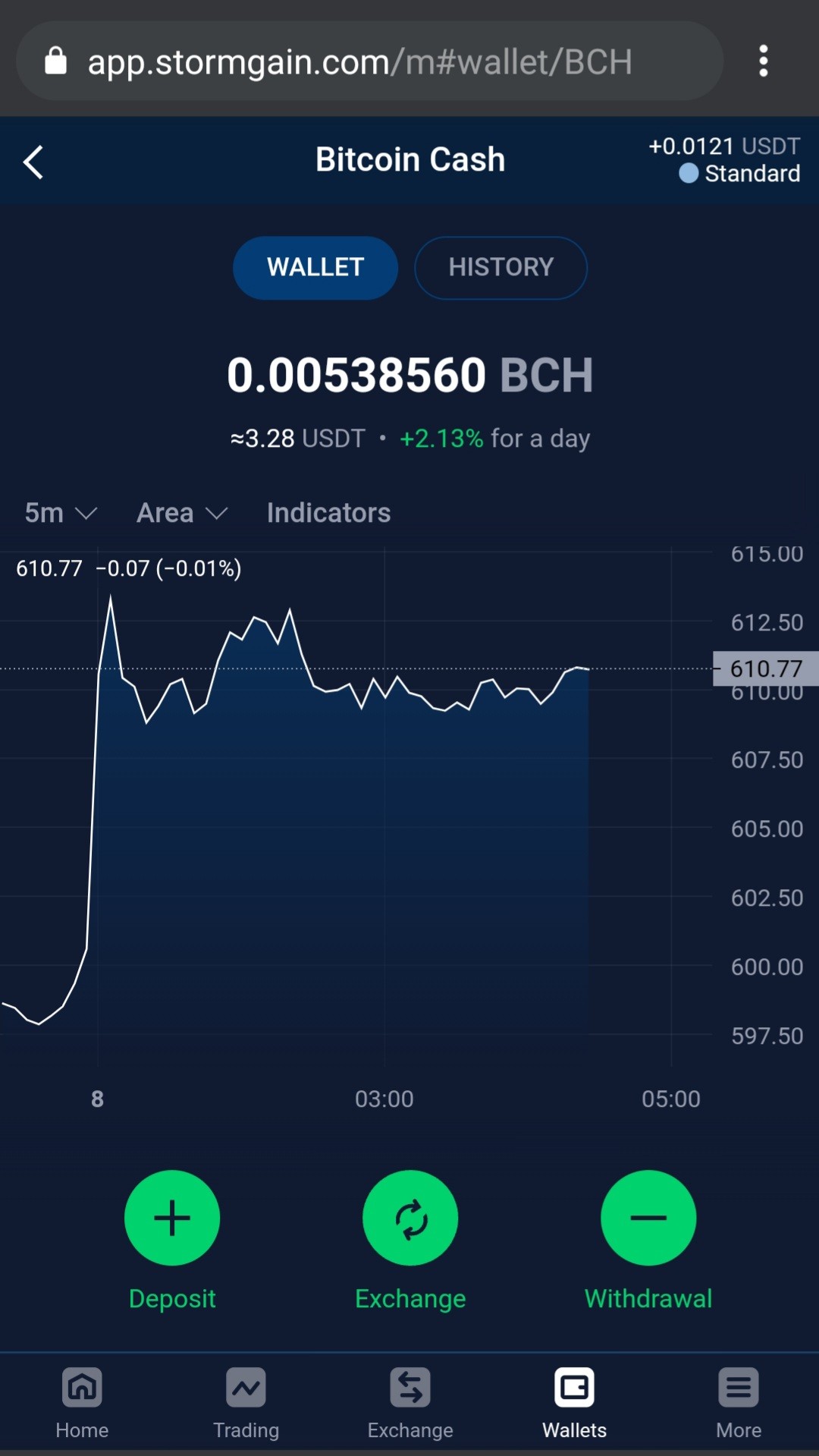This screenshot has height=1456, width=819.
Task: Open the Trading tab
Action: coord(246,1404)
